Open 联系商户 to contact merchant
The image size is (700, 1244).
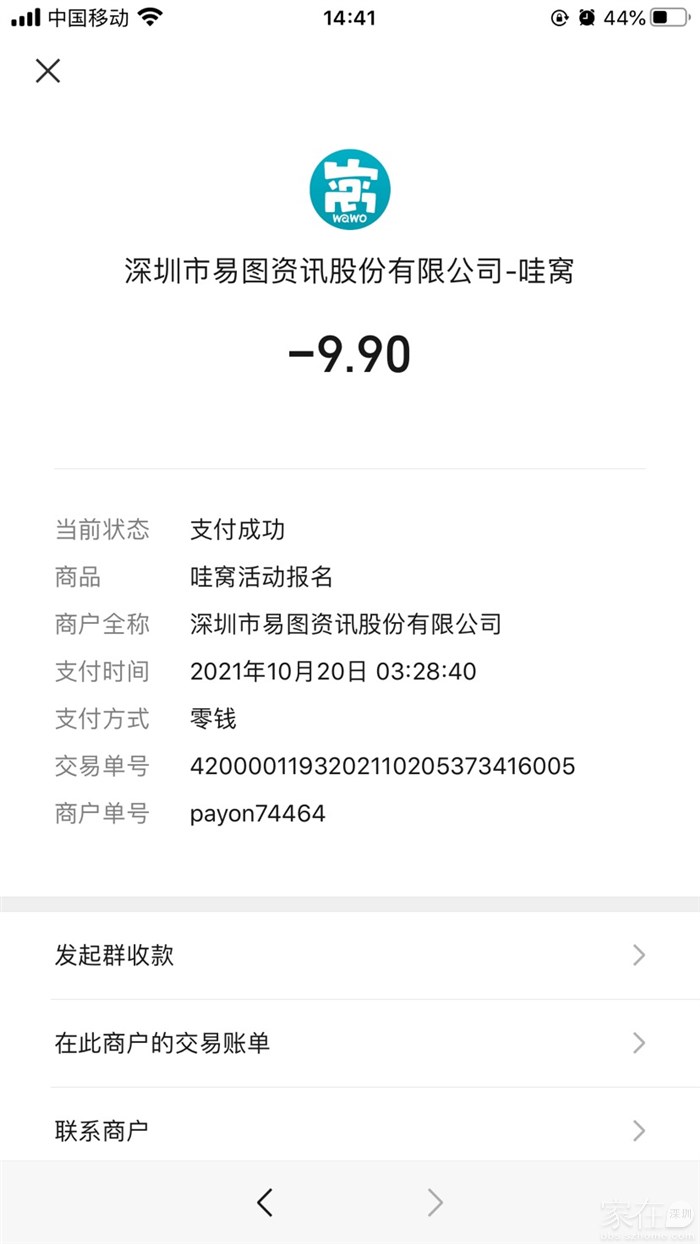tap(350, 1131)
